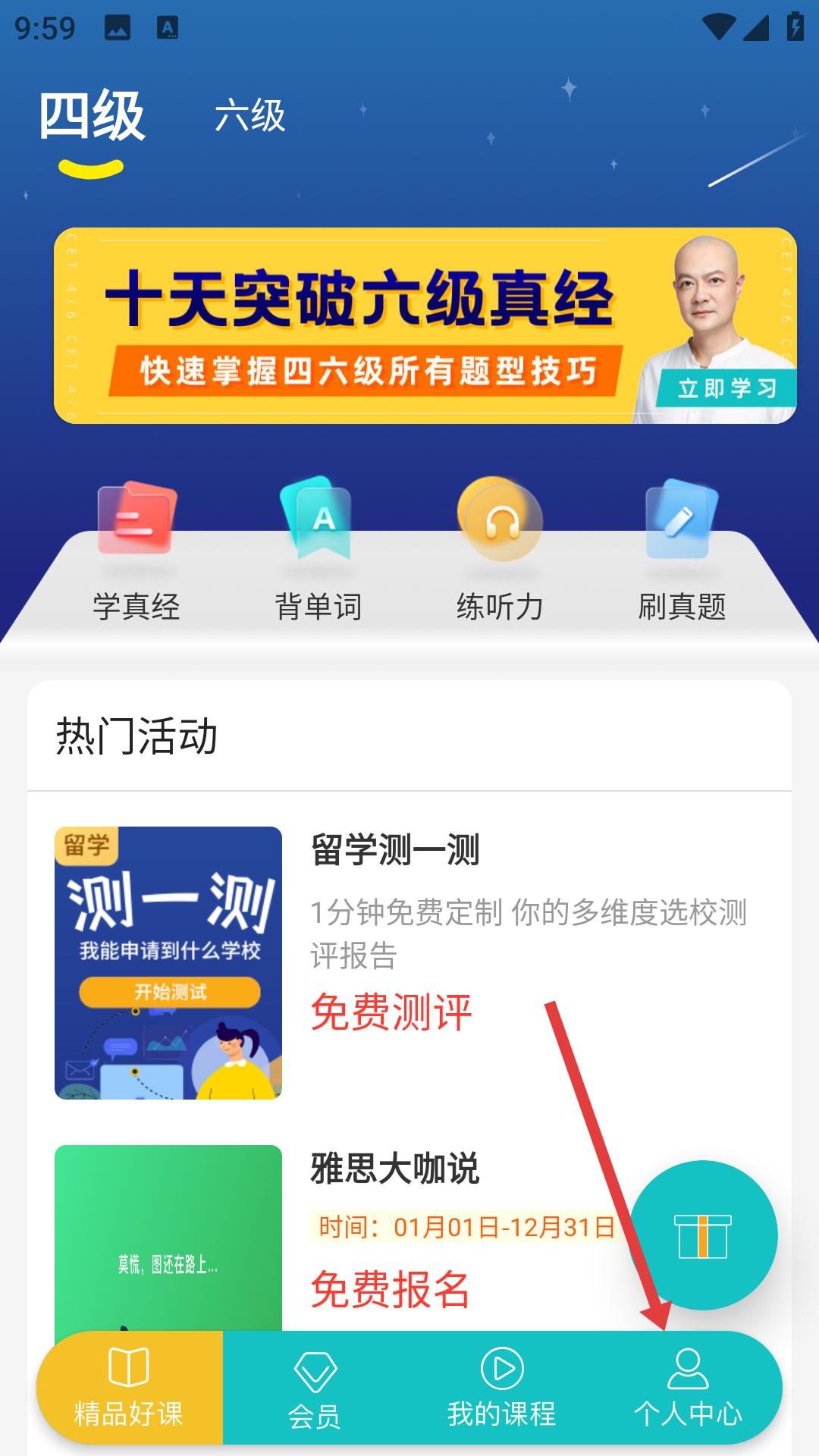Screen dimensions: 819x1456
Task: Open the 雅思大咖说 activity
Action: coord(395,1169)
